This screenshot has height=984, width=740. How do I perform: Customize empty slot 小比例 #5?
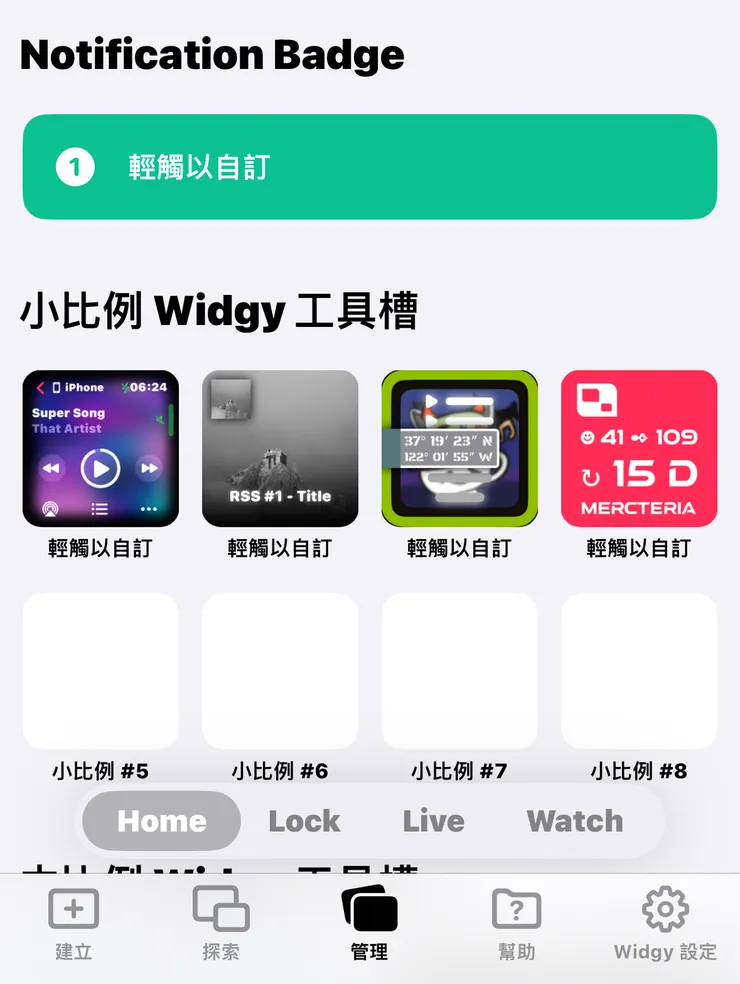(100, 670)
